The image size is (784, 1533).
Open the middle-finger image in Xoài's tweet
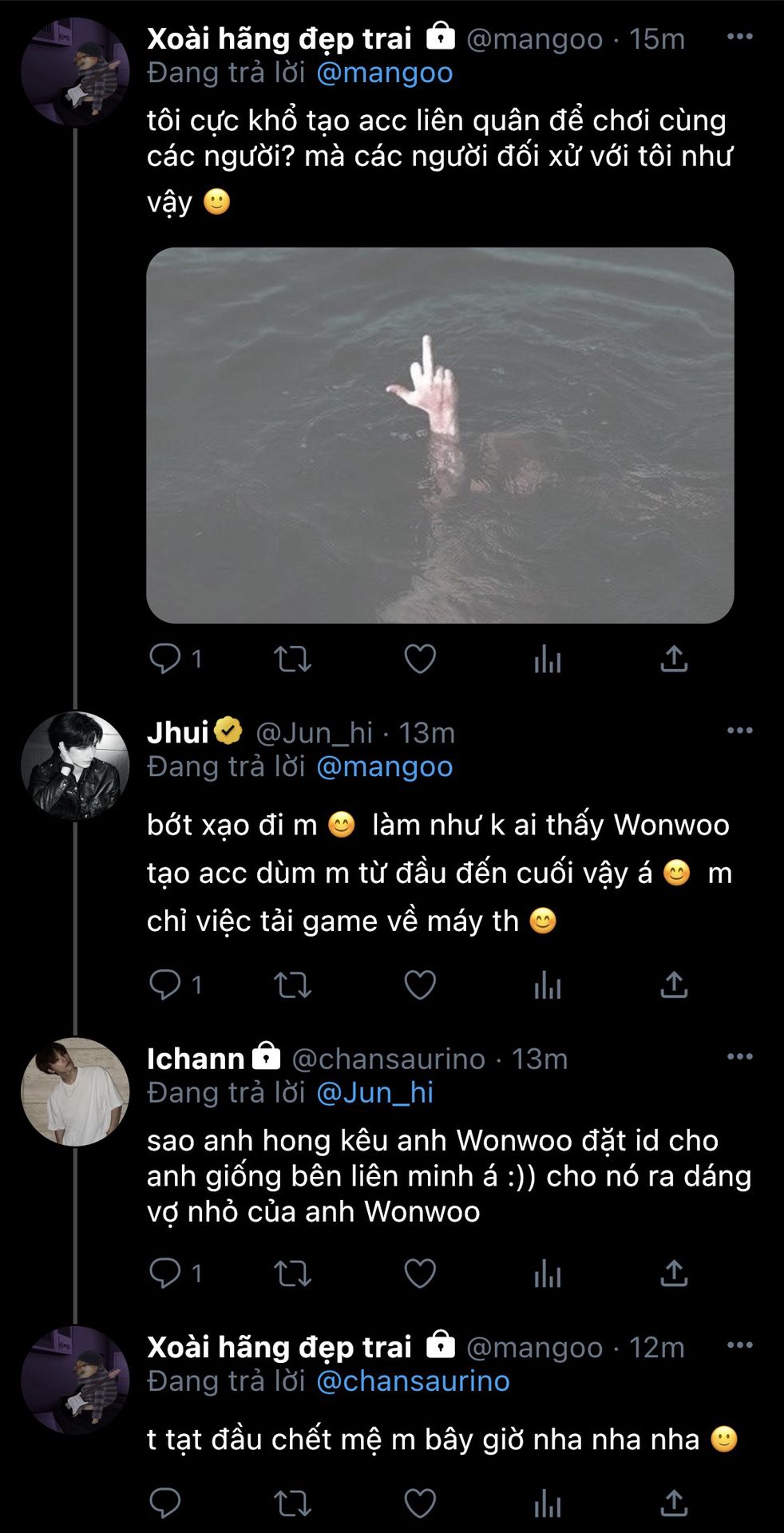(x=440, y=435)
